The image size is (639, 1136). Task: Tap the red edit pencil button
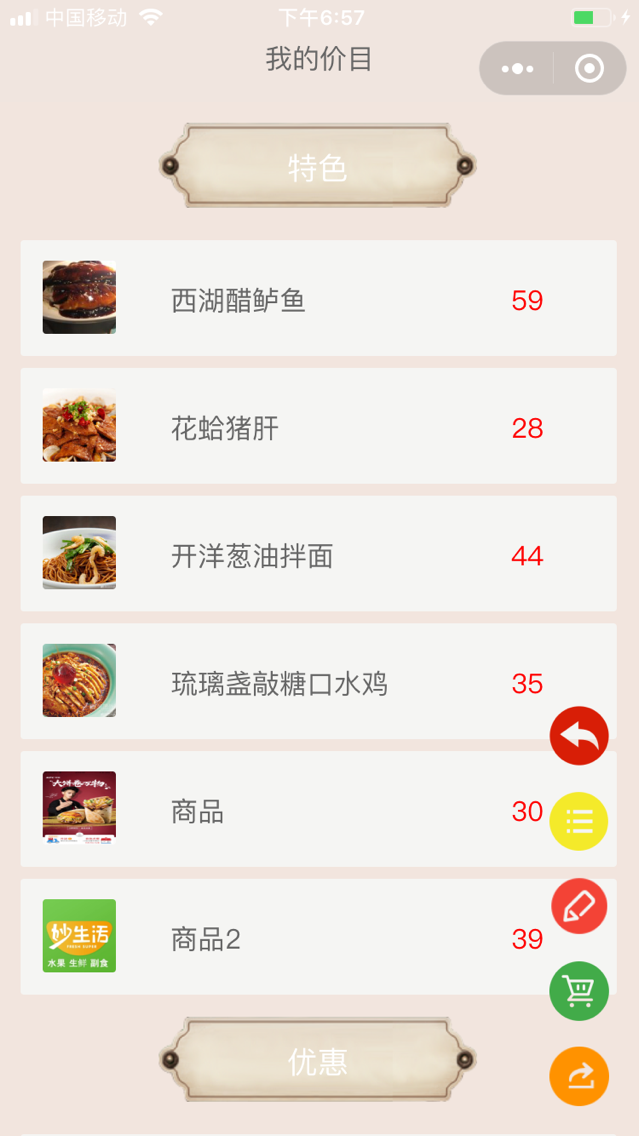579,906
